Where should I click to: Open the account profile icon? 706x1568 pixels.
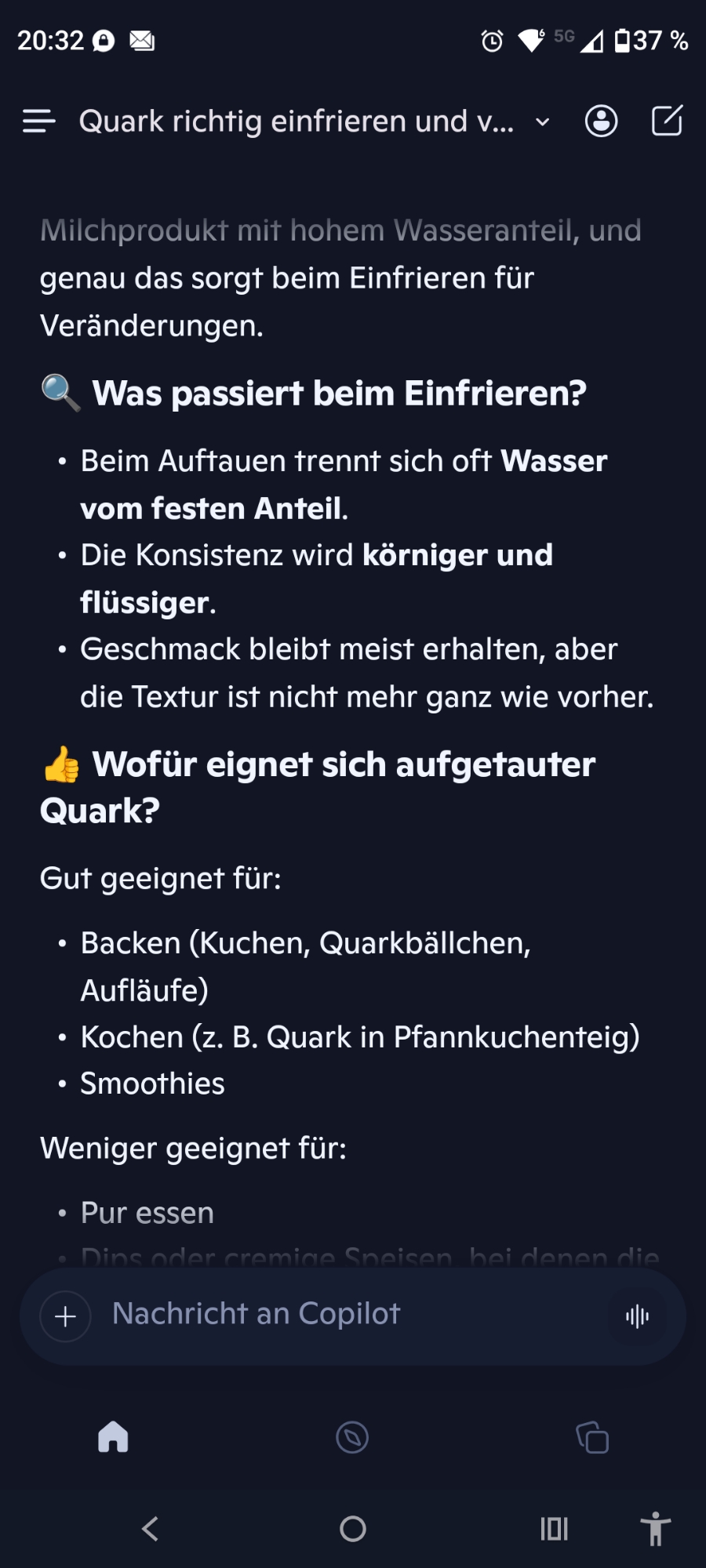point(602,122)
